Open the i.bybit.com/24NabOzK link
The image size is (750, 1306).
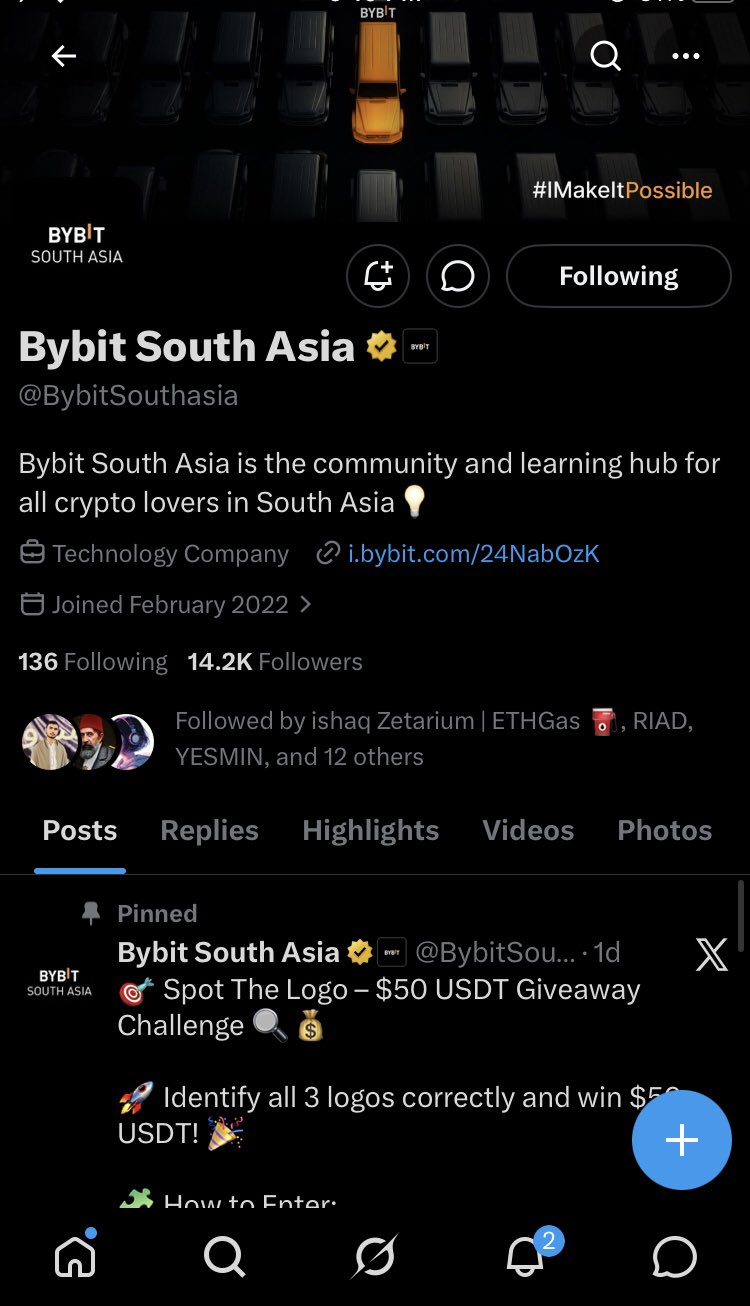(473, 553)
